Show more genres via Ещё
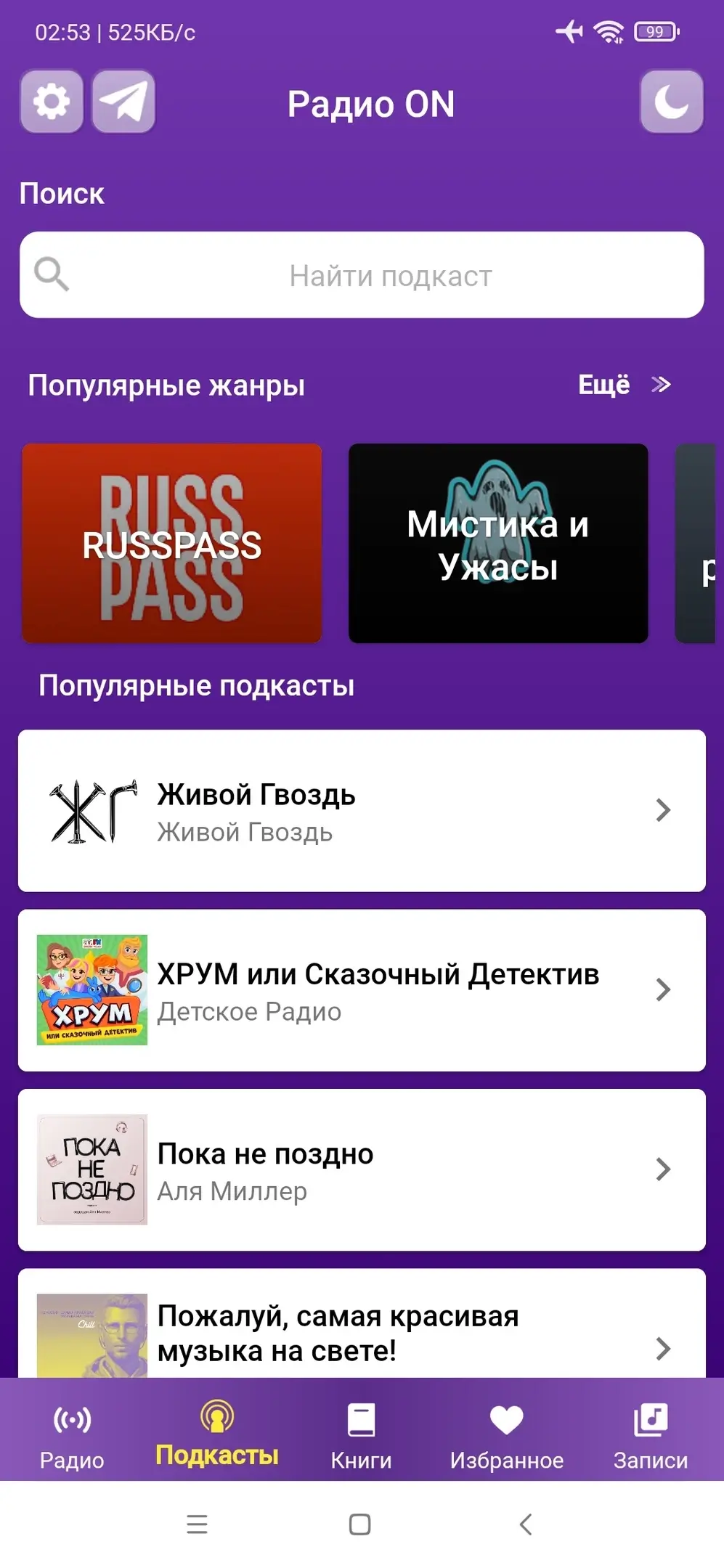724x1568 pixels. [x=623, y=385]
